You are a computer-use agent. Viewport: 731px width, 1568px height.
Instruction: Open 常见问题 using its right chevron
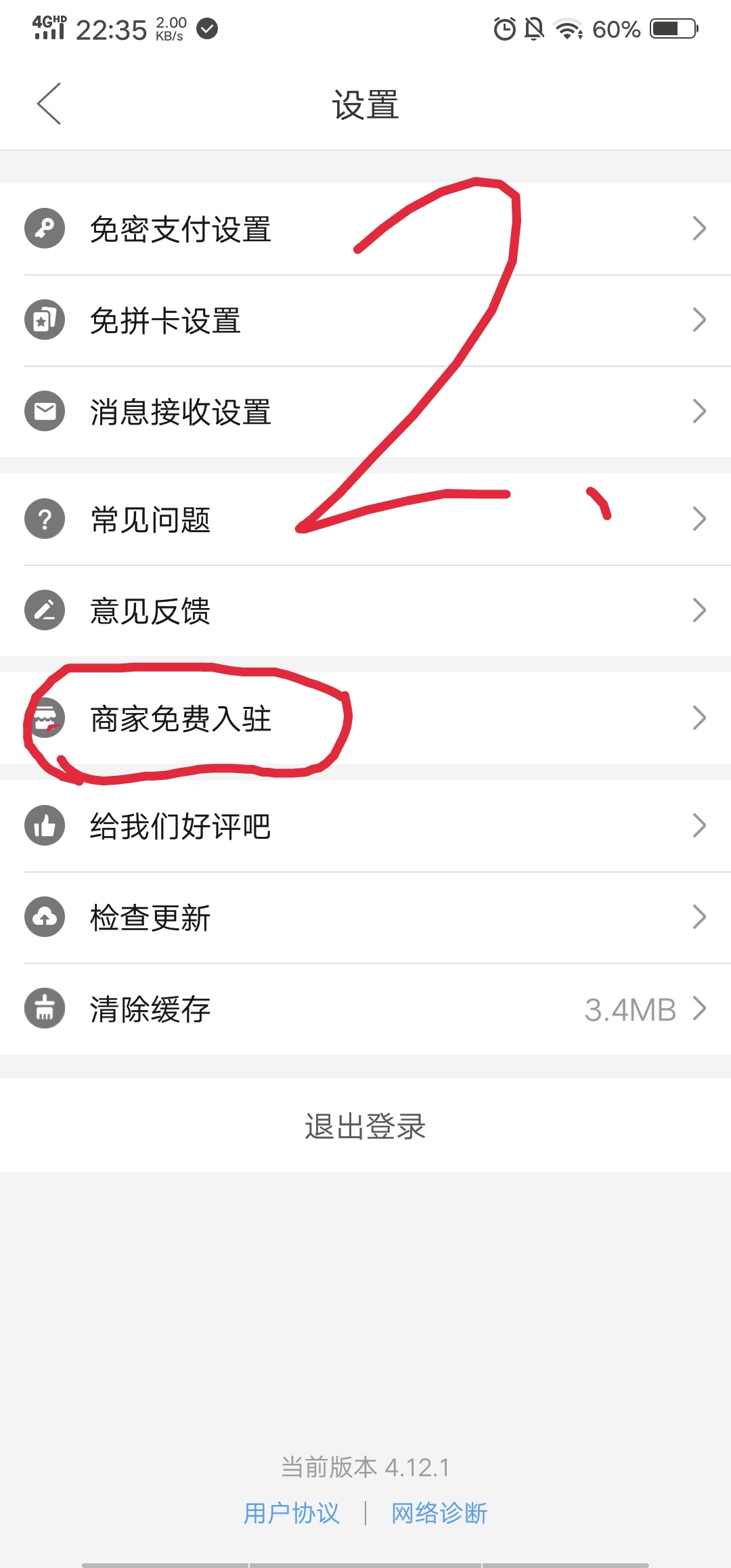click(700, 519)
